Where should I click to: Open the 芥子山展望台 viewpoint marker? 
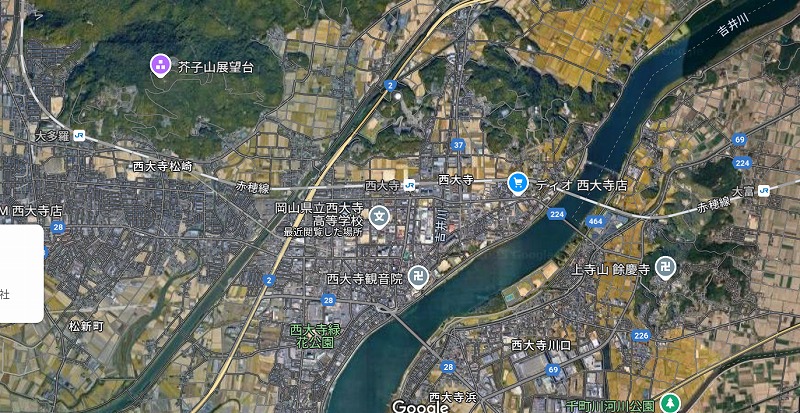pyautogui.click(x=159, y=66)
